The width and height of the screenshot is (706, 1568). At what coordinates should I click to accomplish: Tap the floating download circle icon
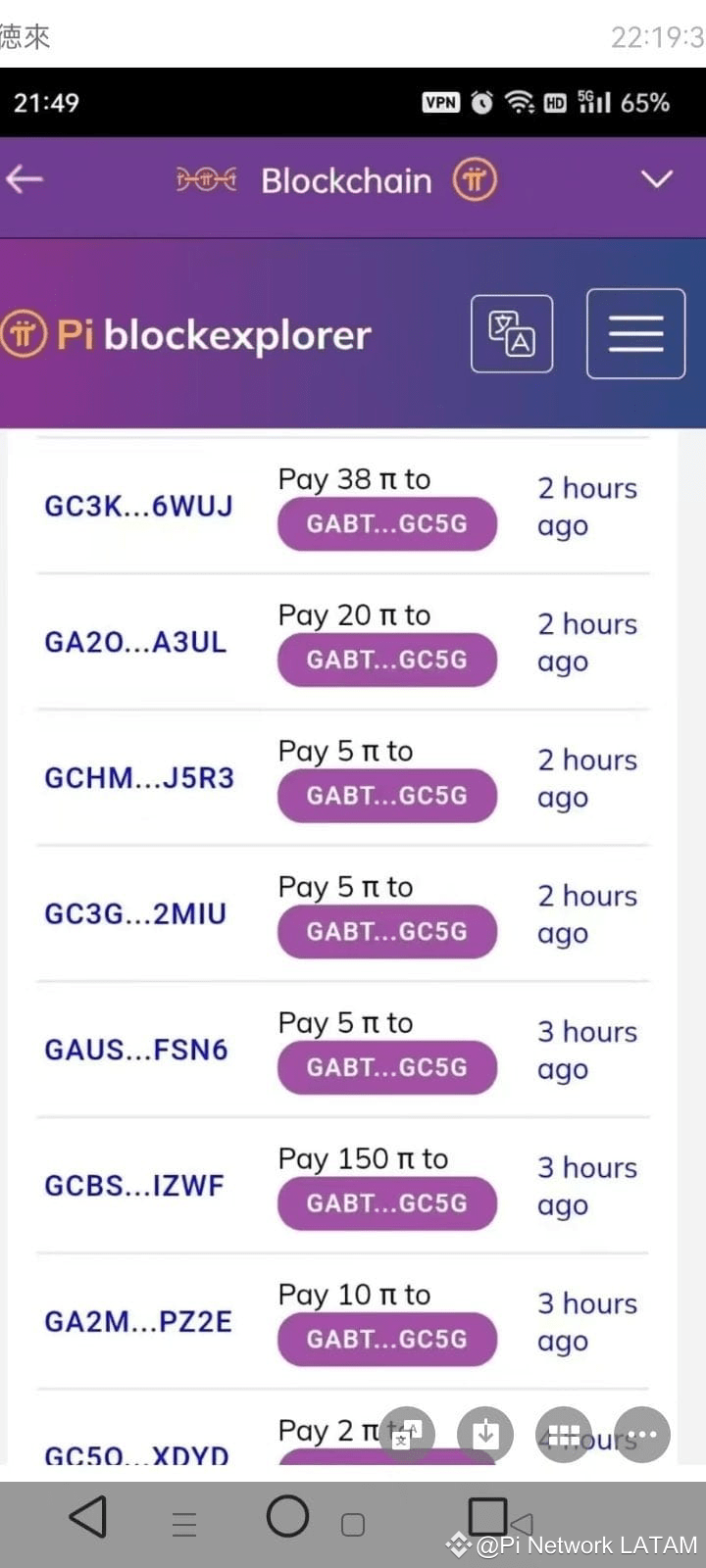point(485,1434)
